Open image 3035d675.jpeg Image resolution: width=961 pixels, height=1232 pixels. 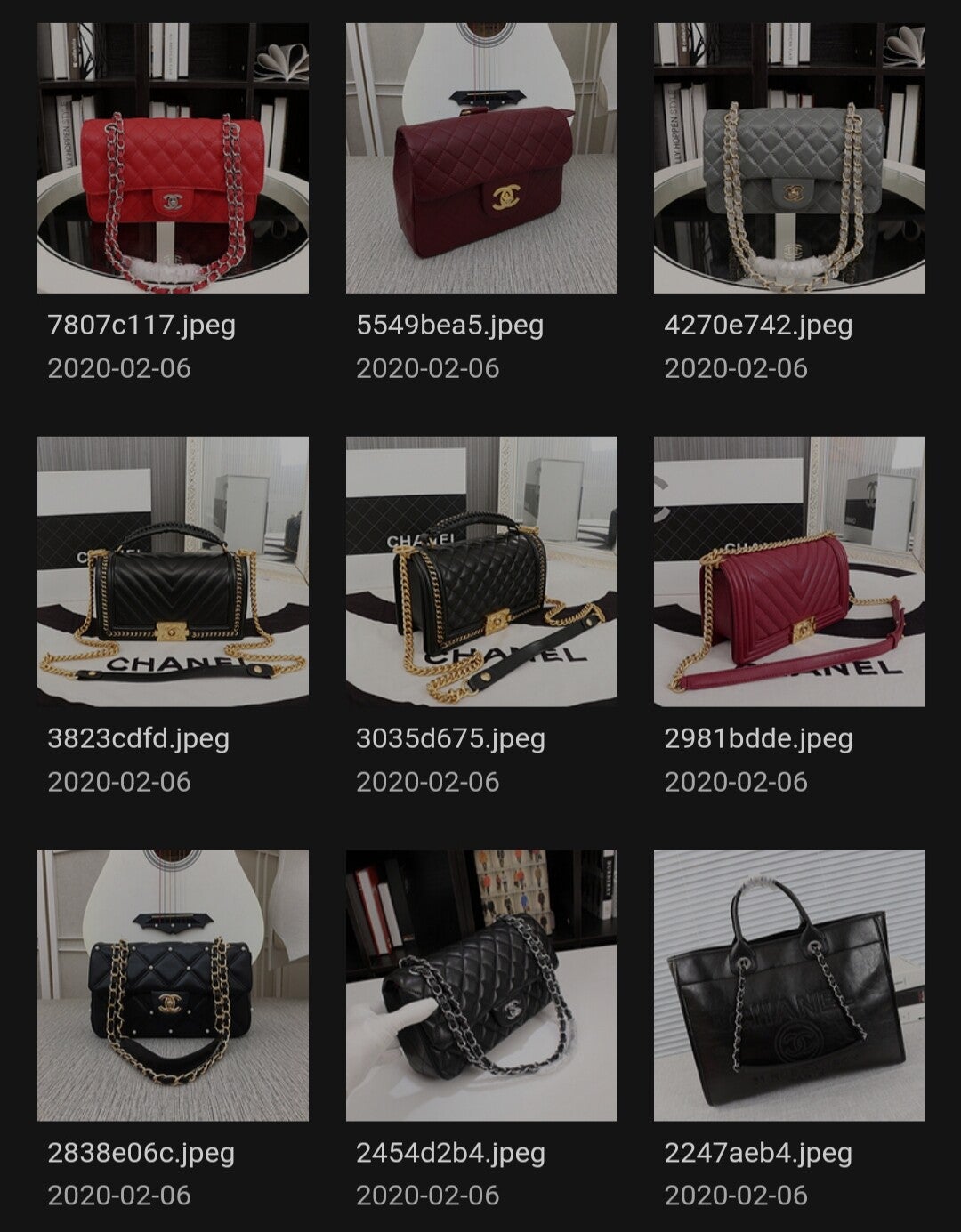point(480,571)
